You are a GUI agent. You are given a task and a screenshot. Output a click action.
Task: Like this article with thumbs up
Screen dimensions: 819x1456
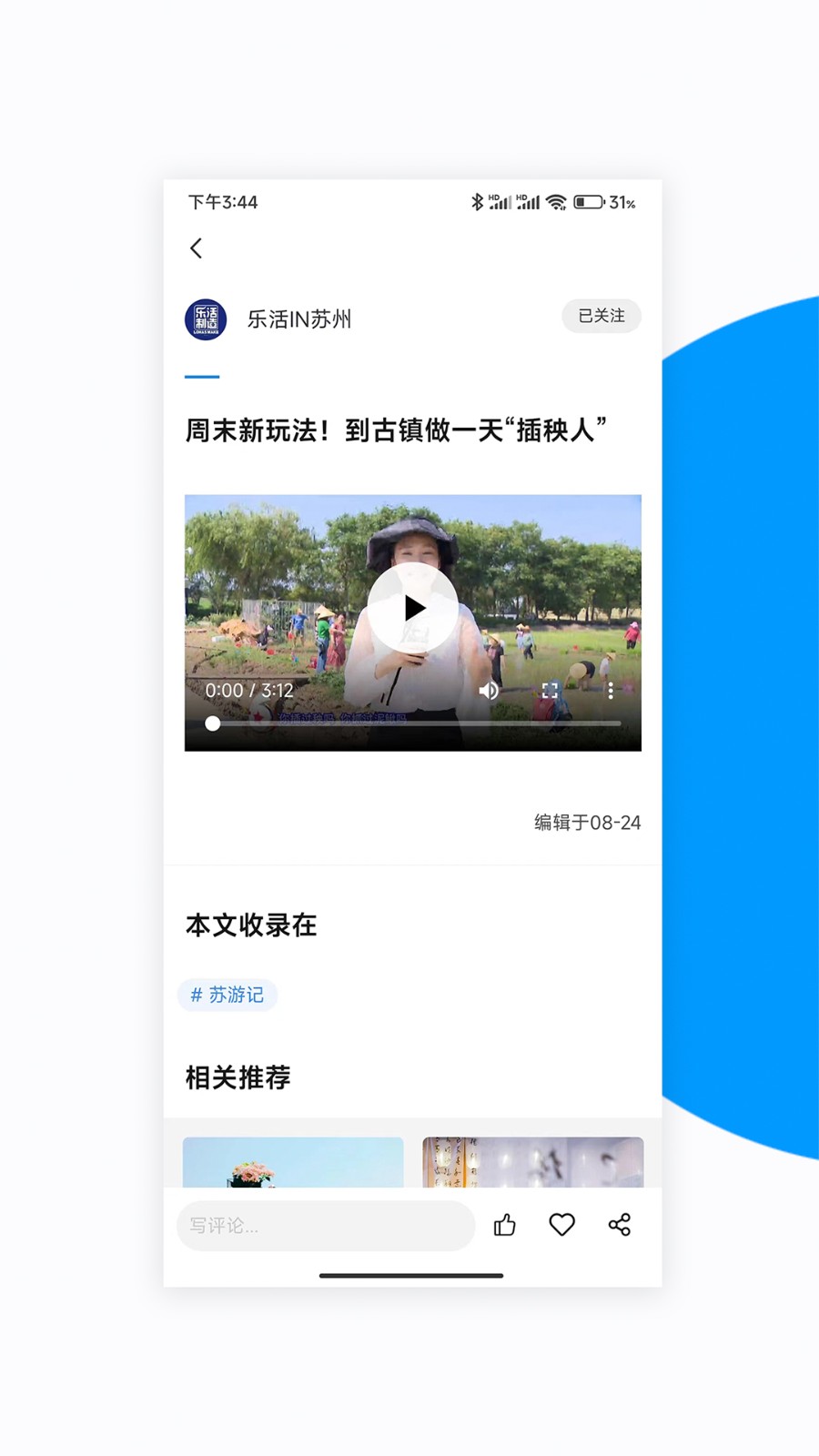pyautogui.click(x=505, y=1225)
